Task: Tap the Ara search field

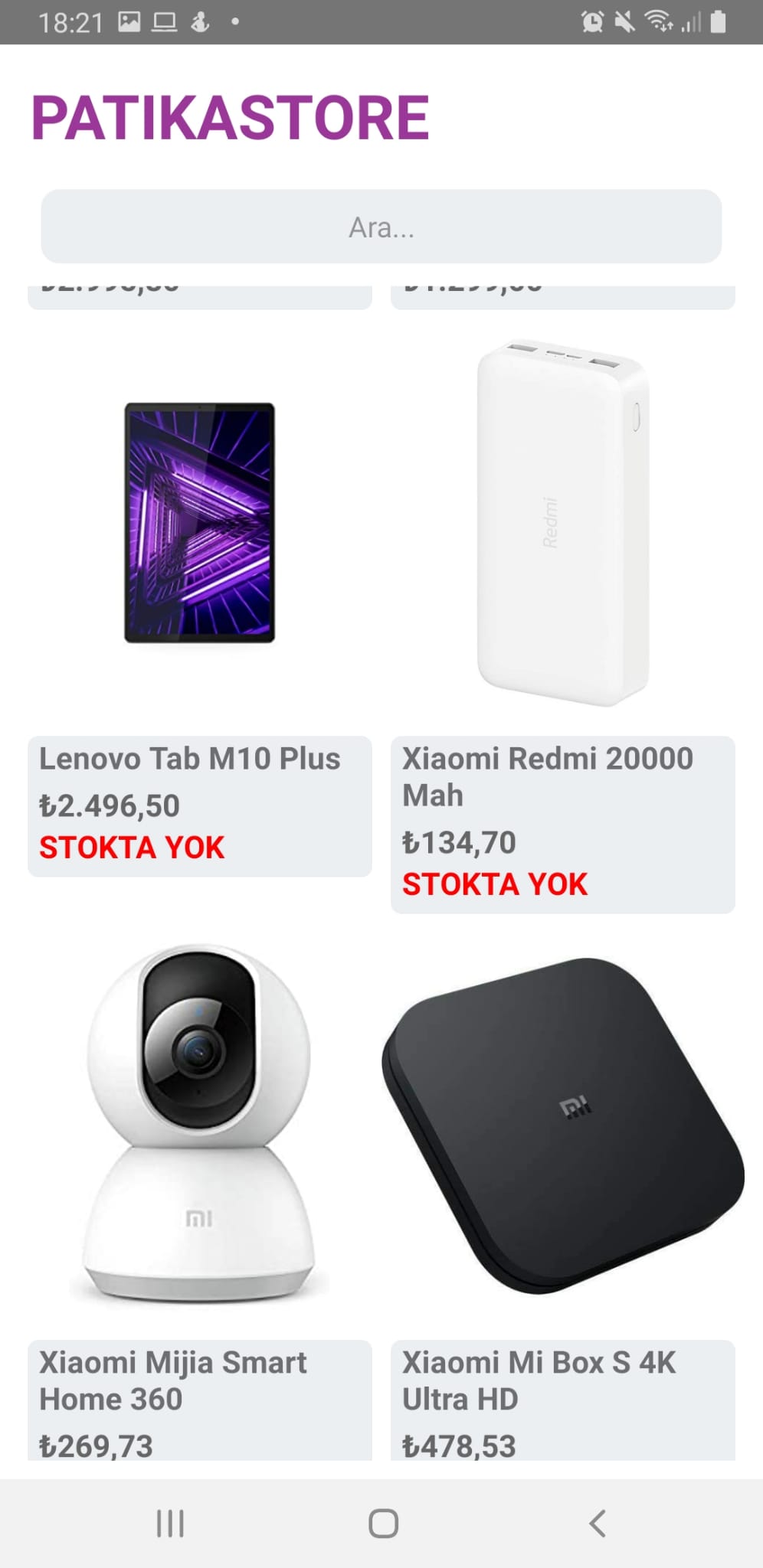Action: click(x=381, y=227)
